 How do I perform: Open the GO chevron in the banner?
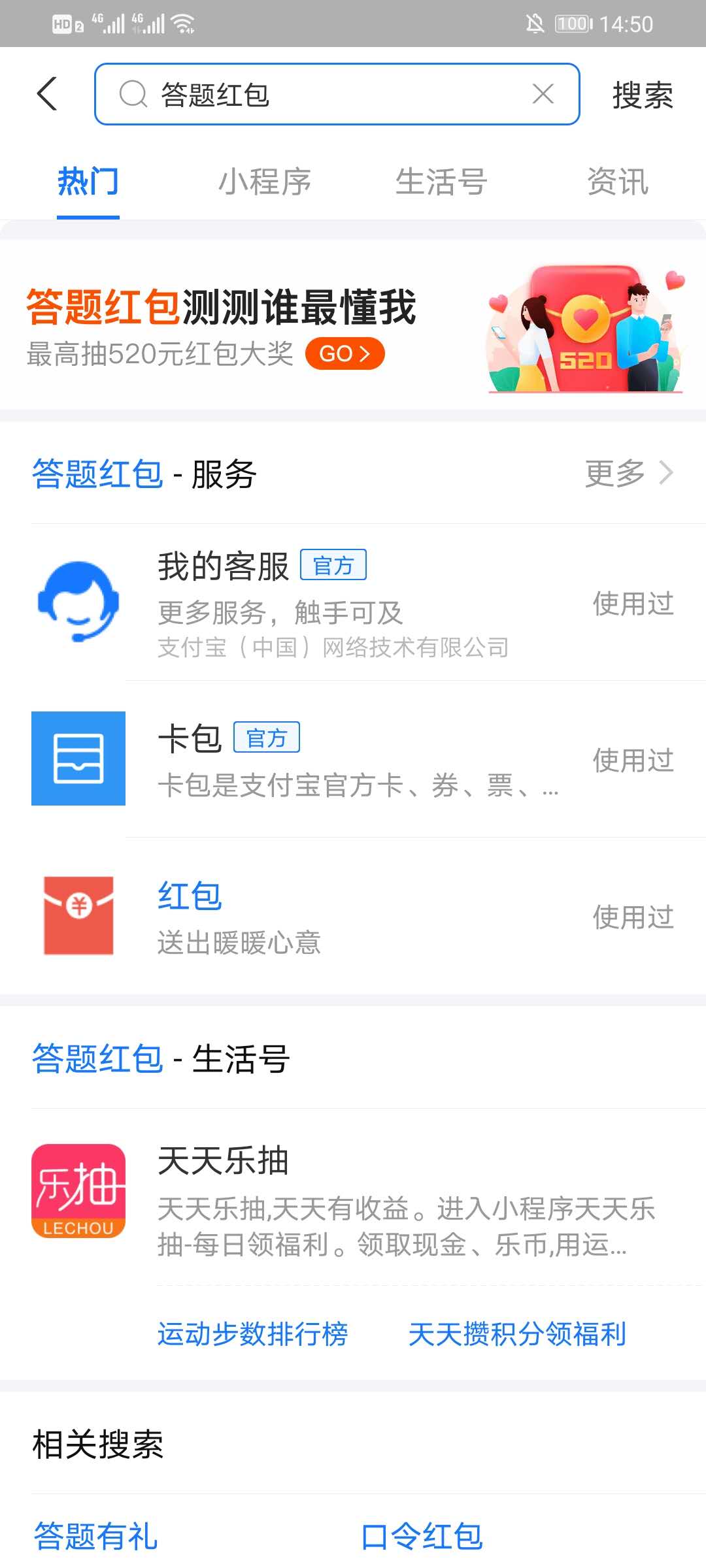point(346,353)
